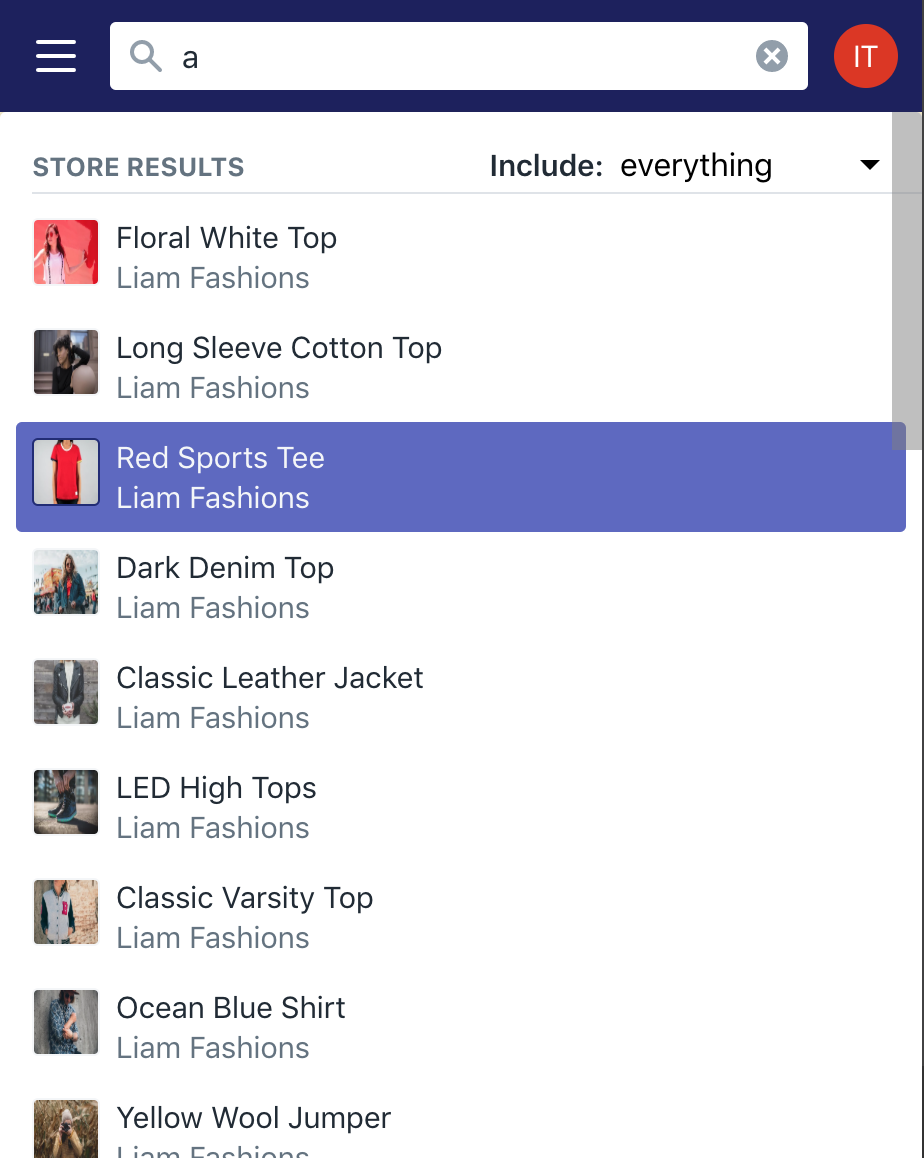Focus the search field containing 'a'
The image size is (924, 1158).
coord(450,57)
